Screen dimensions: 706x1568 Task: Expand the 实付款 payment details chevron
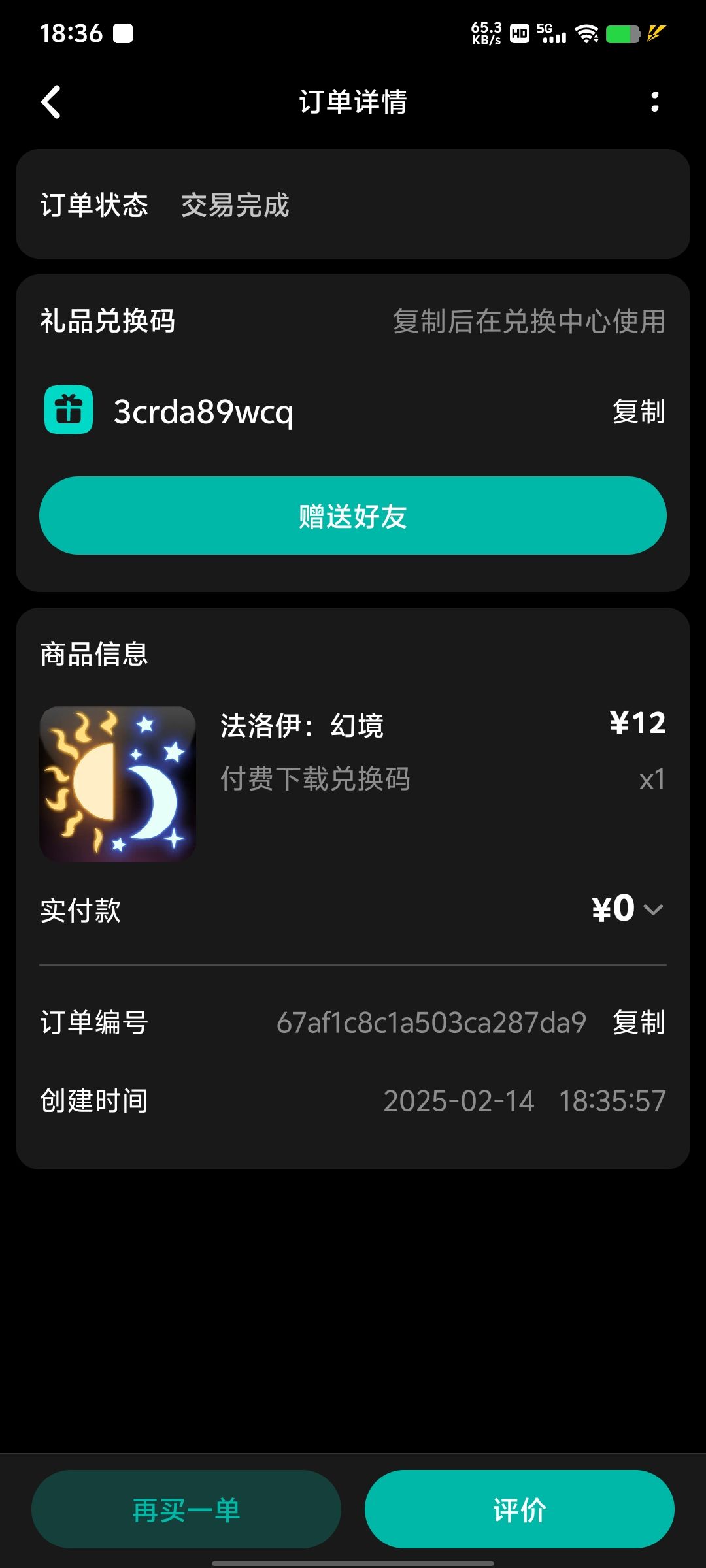(x=653, y=909)
